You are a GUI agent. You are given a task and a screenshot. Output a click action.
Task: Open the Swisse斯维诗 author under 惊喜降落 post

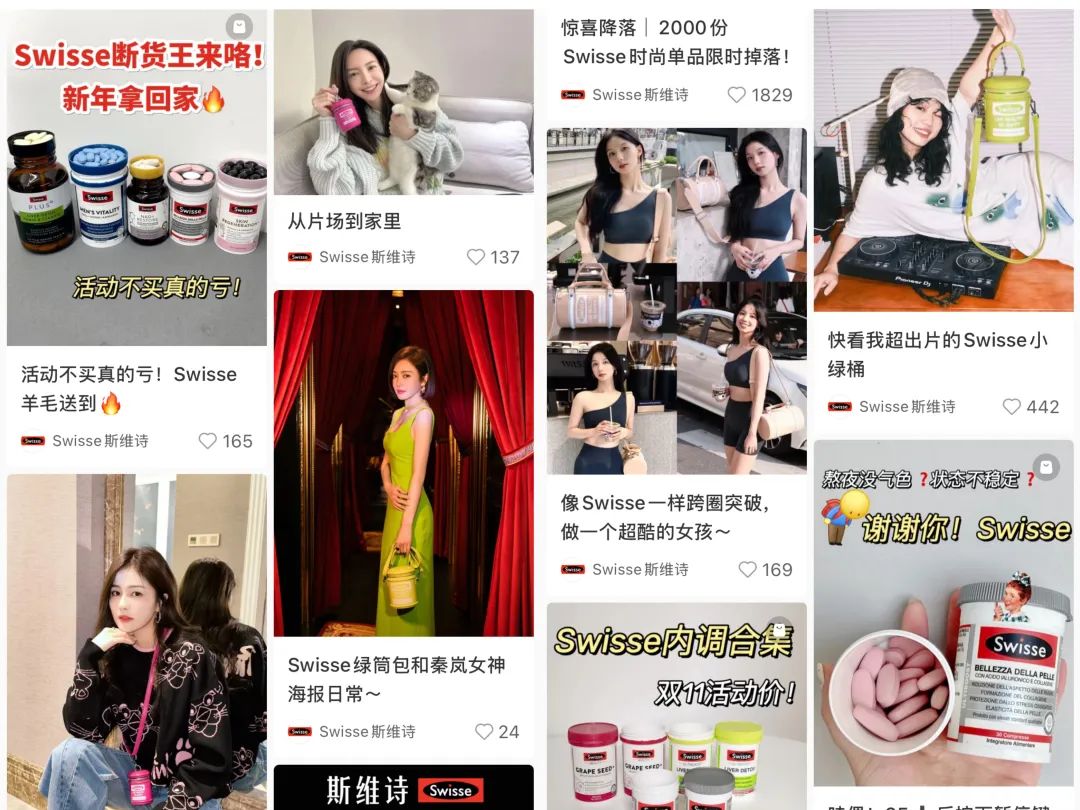coord(625,95)
